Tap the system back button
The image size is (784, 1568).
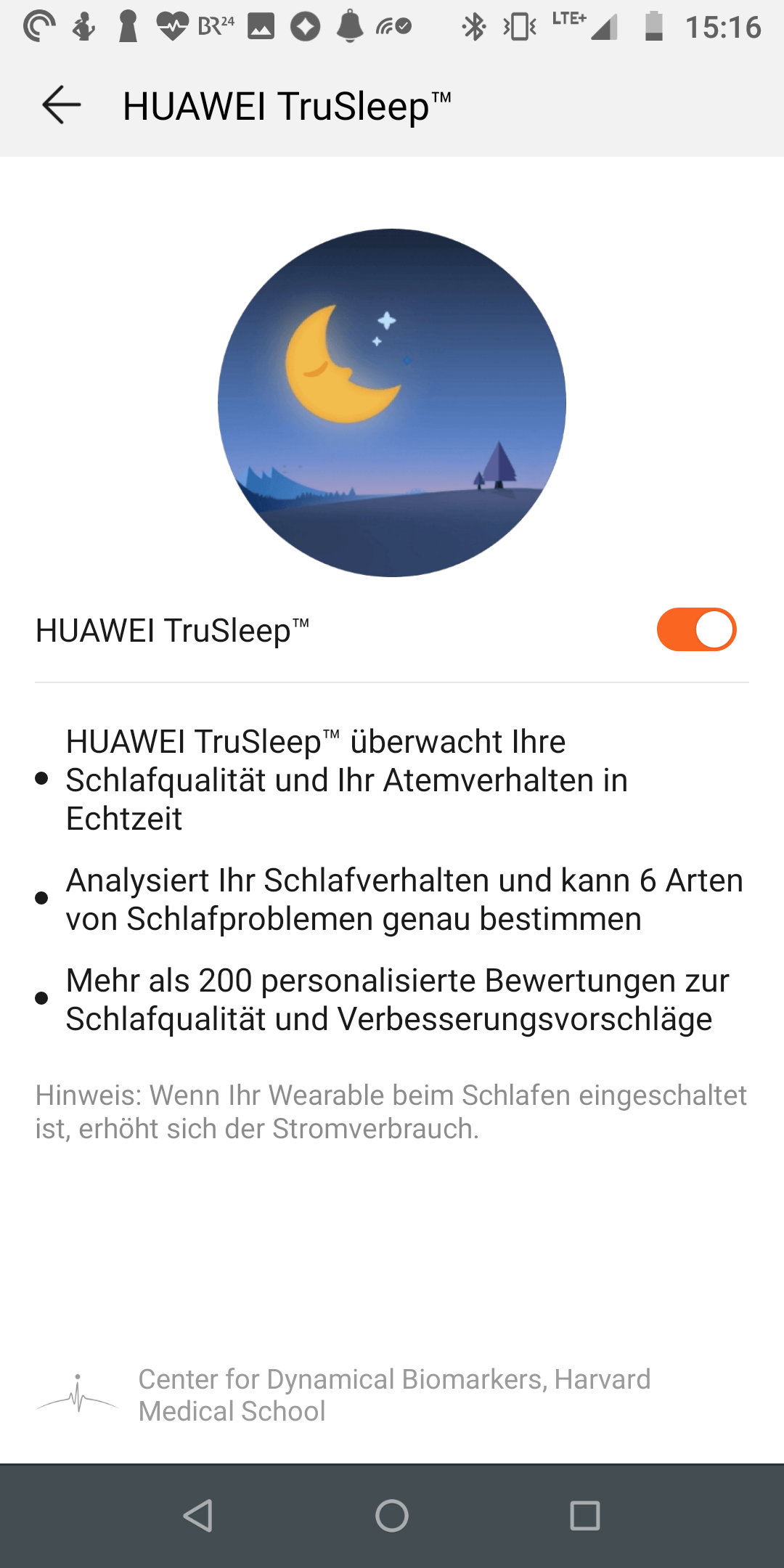coord(197,1516)
